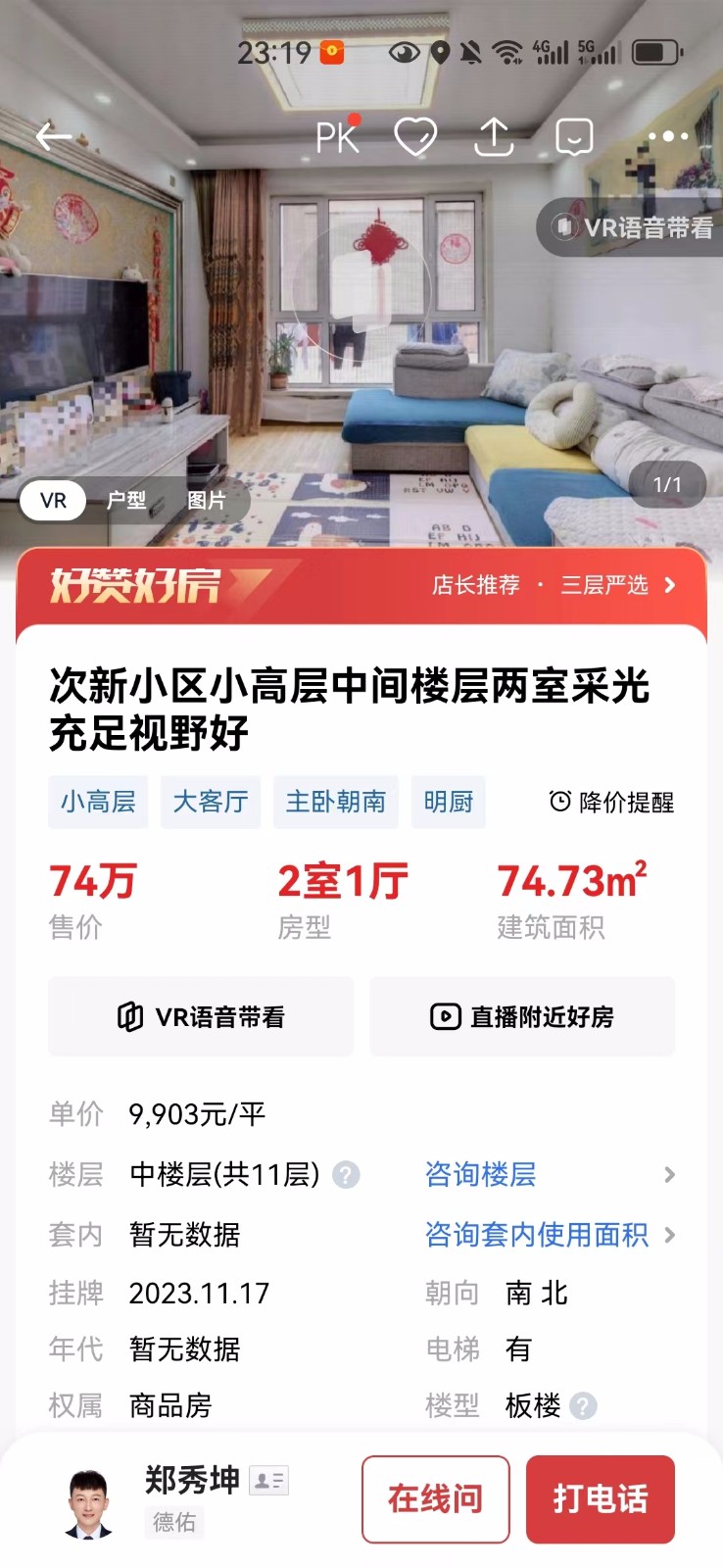The width and height of the screenshot is (723, 1568).
Task: Start VR语音带看 from the photo overlay
Action: coord(634,228)
